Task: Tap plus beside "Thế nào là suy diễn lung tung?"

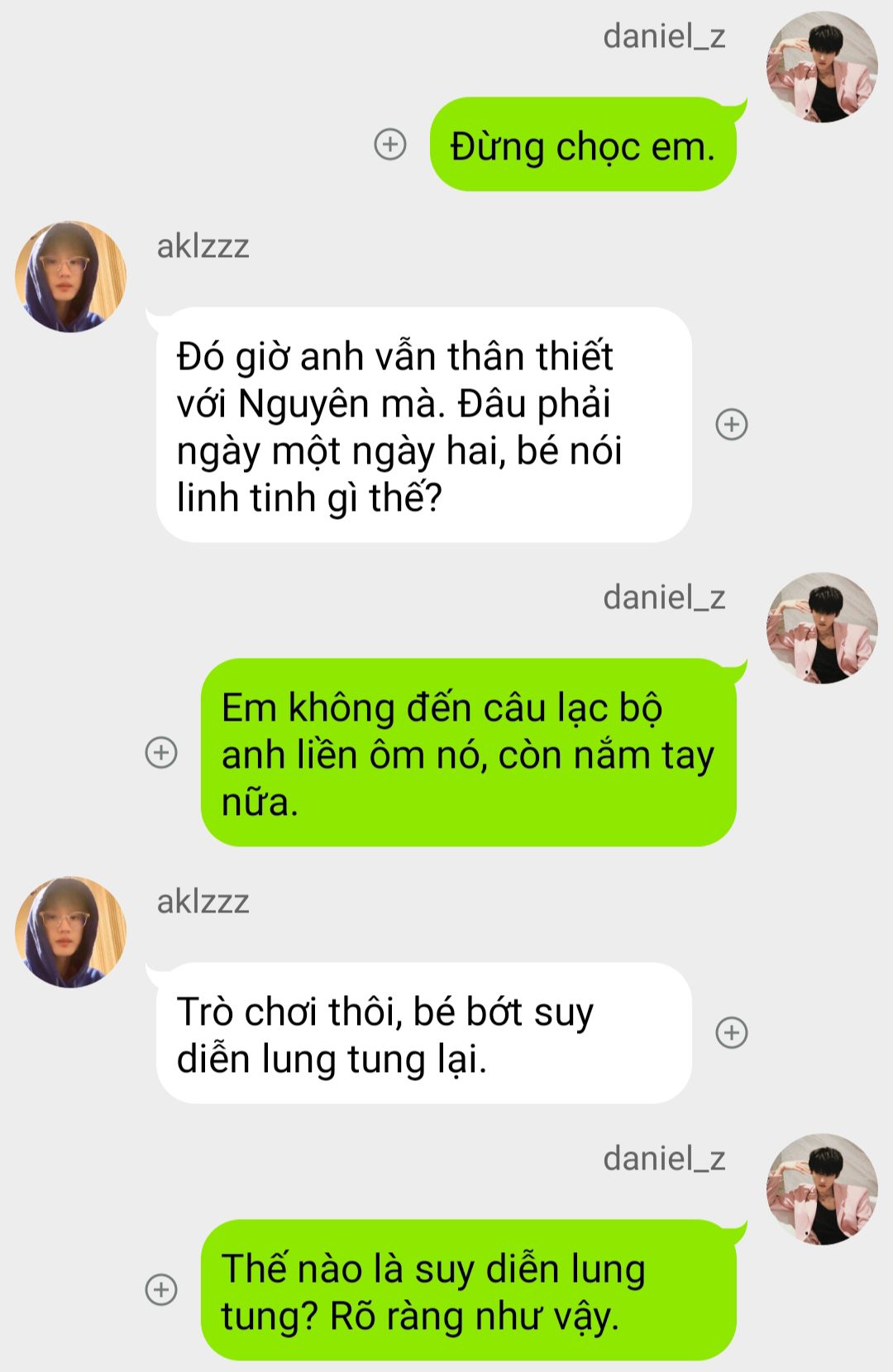Action: point(161,1289)
